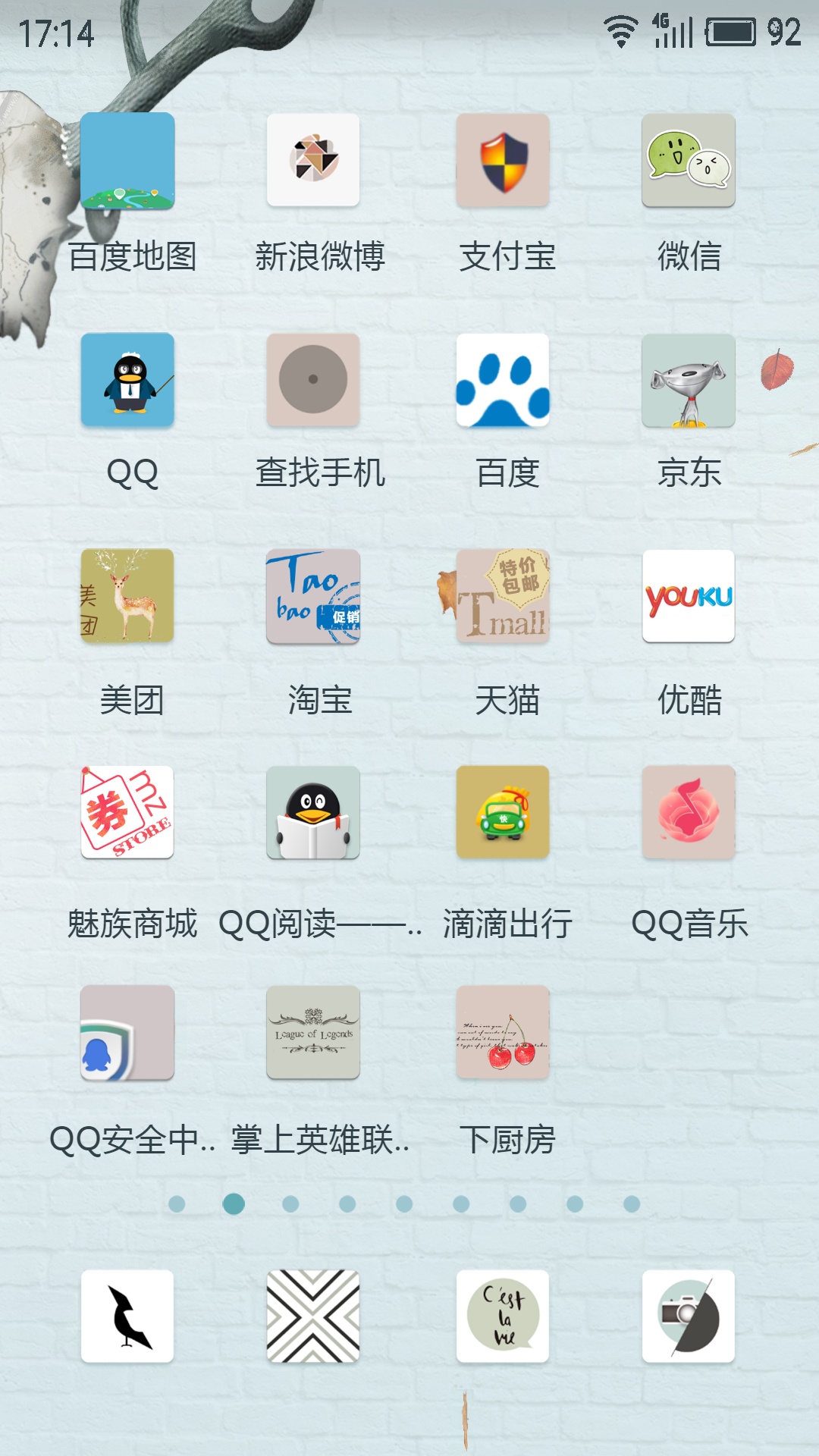Launch 优酷 video app
The width and height of the screenshot is (819, 1456).
pos(689,596)
